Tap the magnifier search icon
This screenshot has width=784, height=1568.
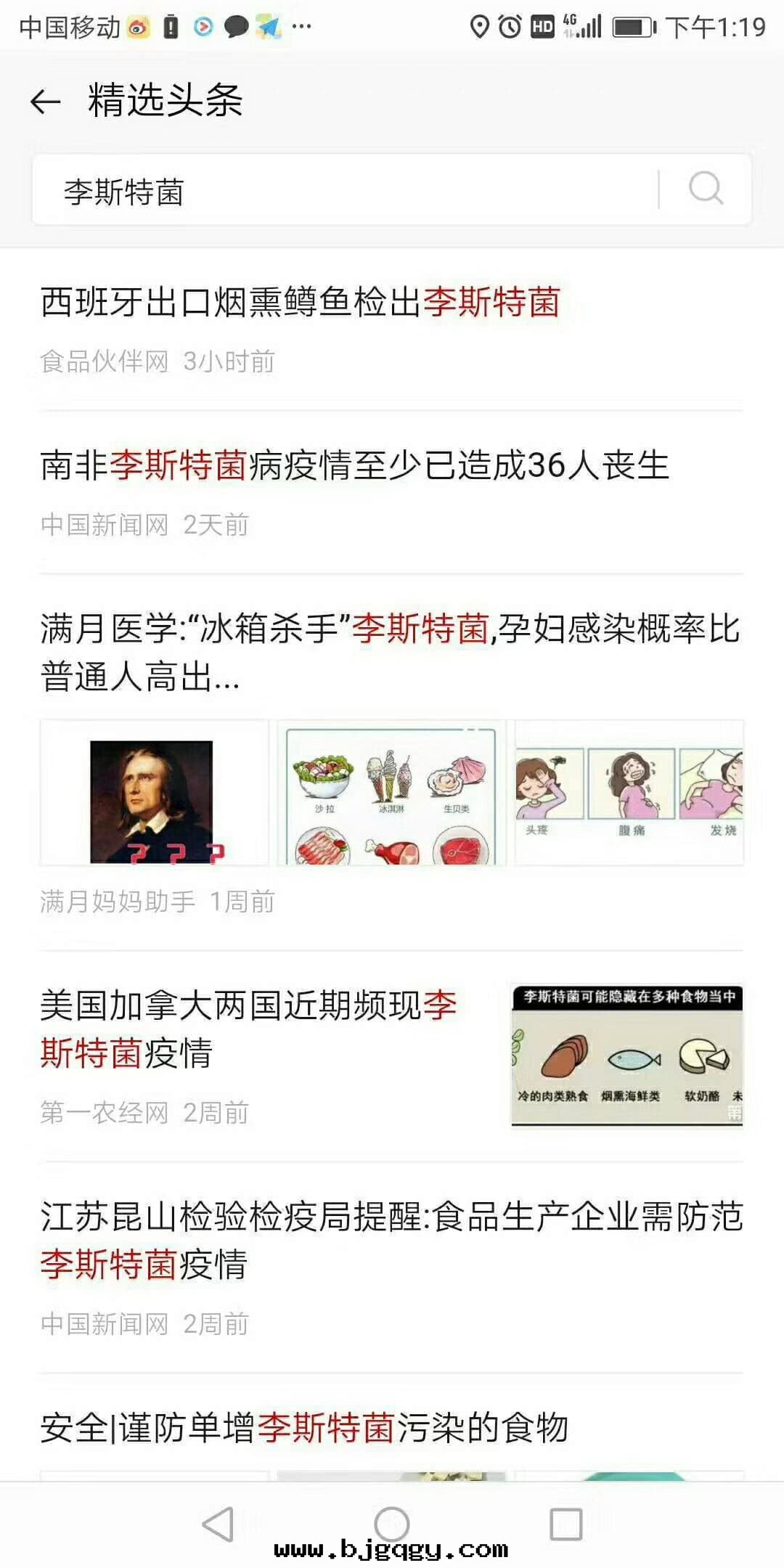tap(705, 189)
